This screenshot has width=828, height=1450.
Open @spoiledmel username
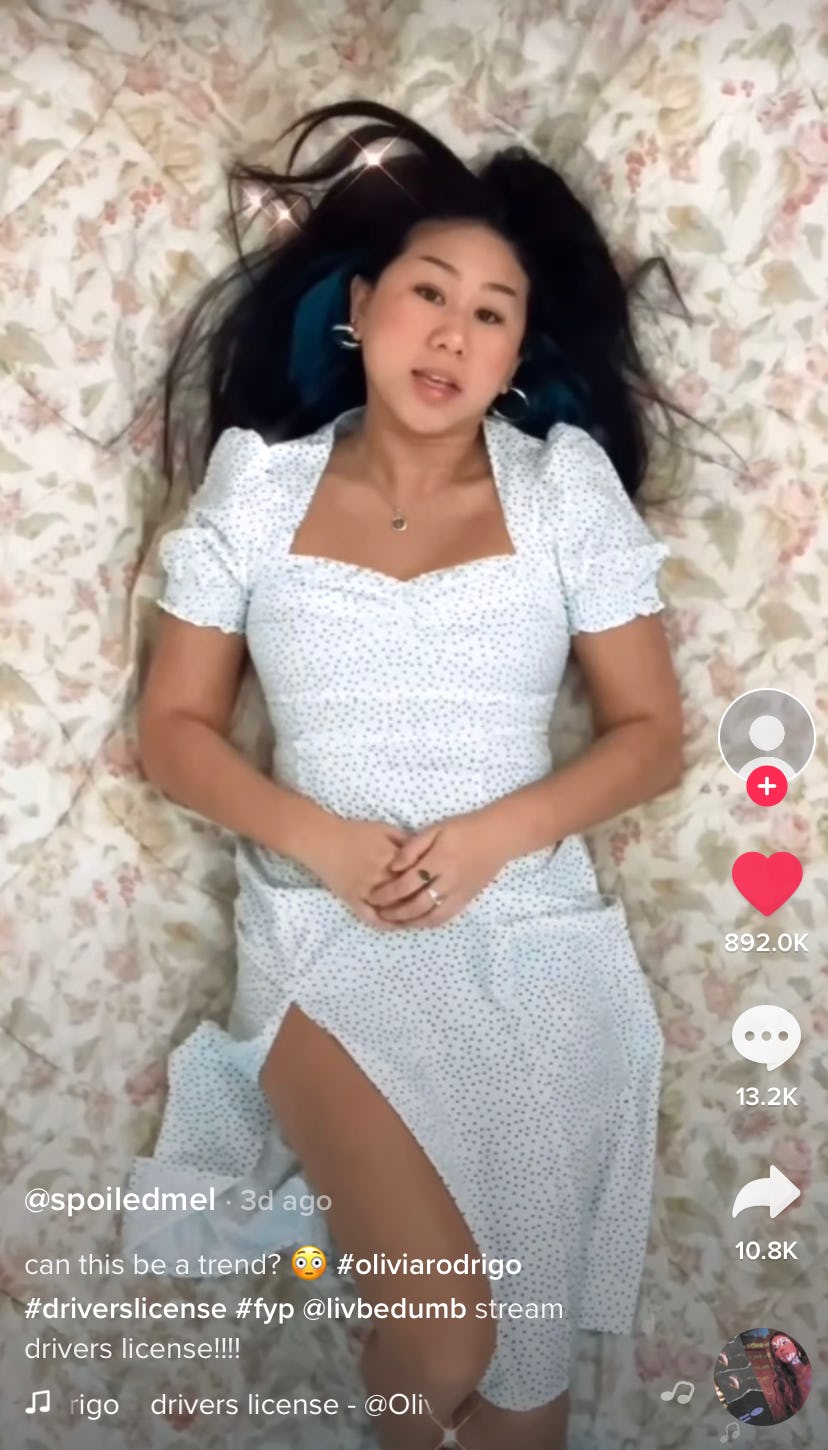(x=119, y=1200)
